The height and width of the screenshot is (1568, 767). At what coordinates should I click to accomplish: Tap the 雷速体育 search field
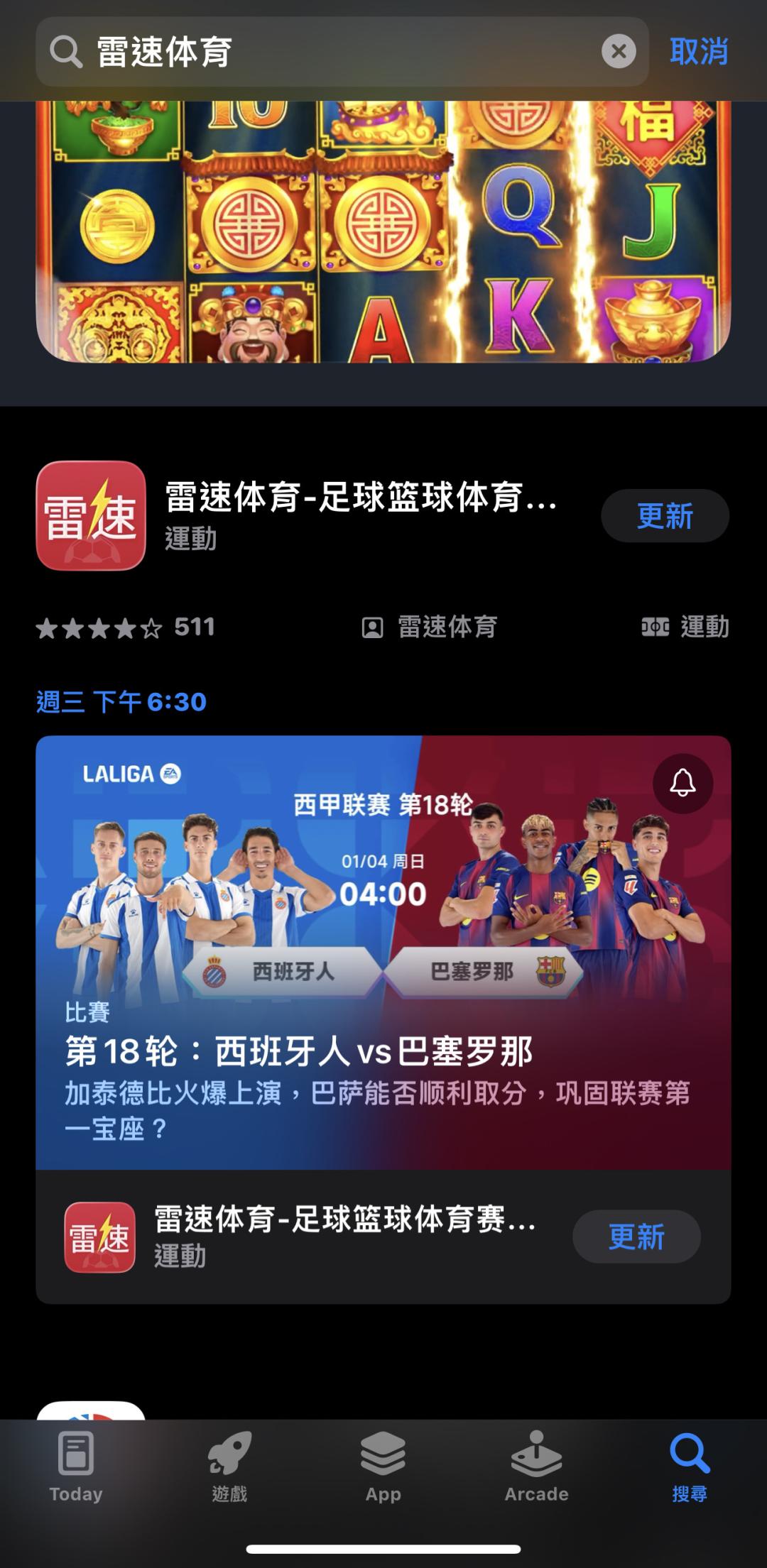341,52
